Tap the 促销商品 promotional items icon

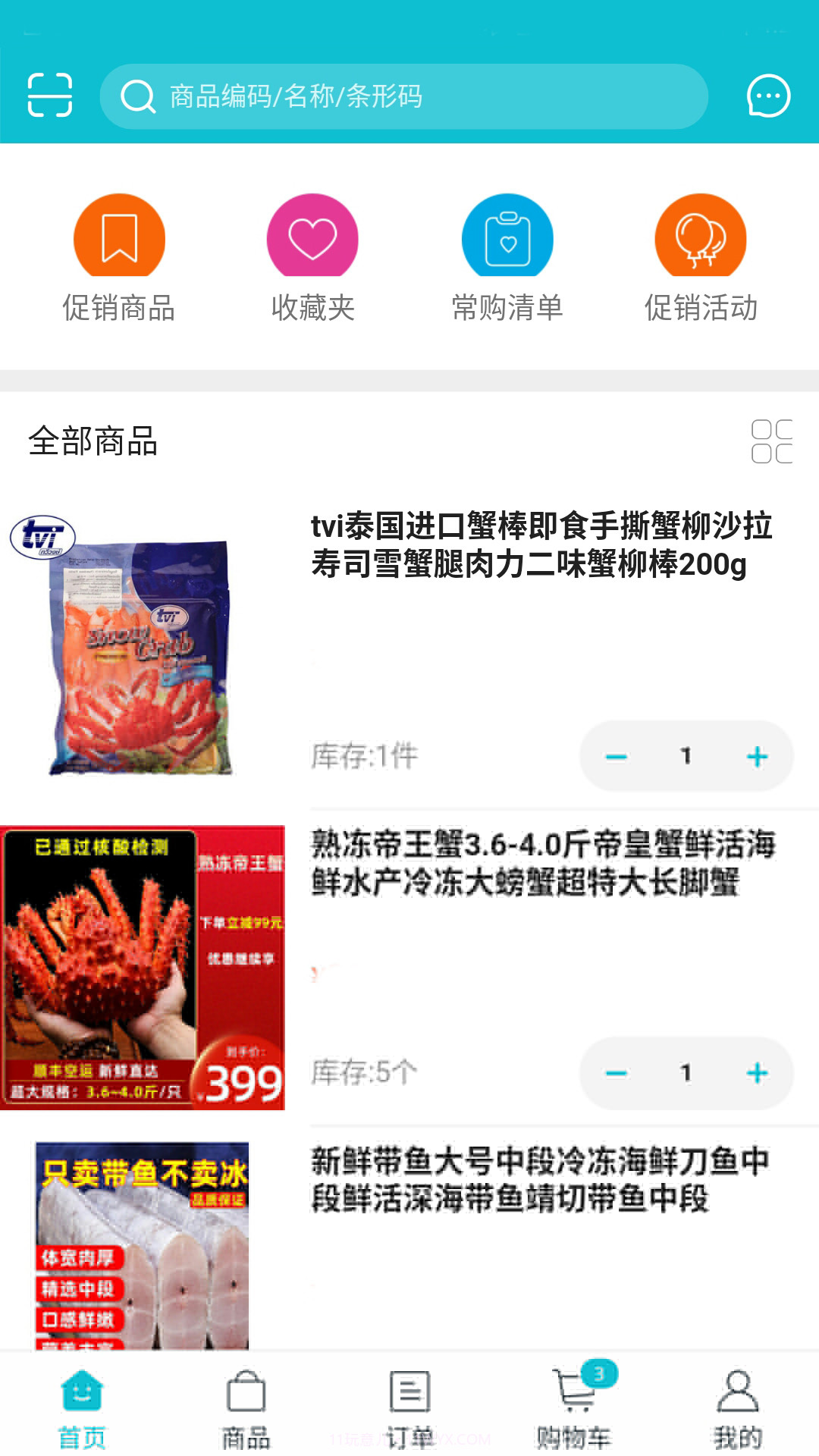click(x=119, y=237)
